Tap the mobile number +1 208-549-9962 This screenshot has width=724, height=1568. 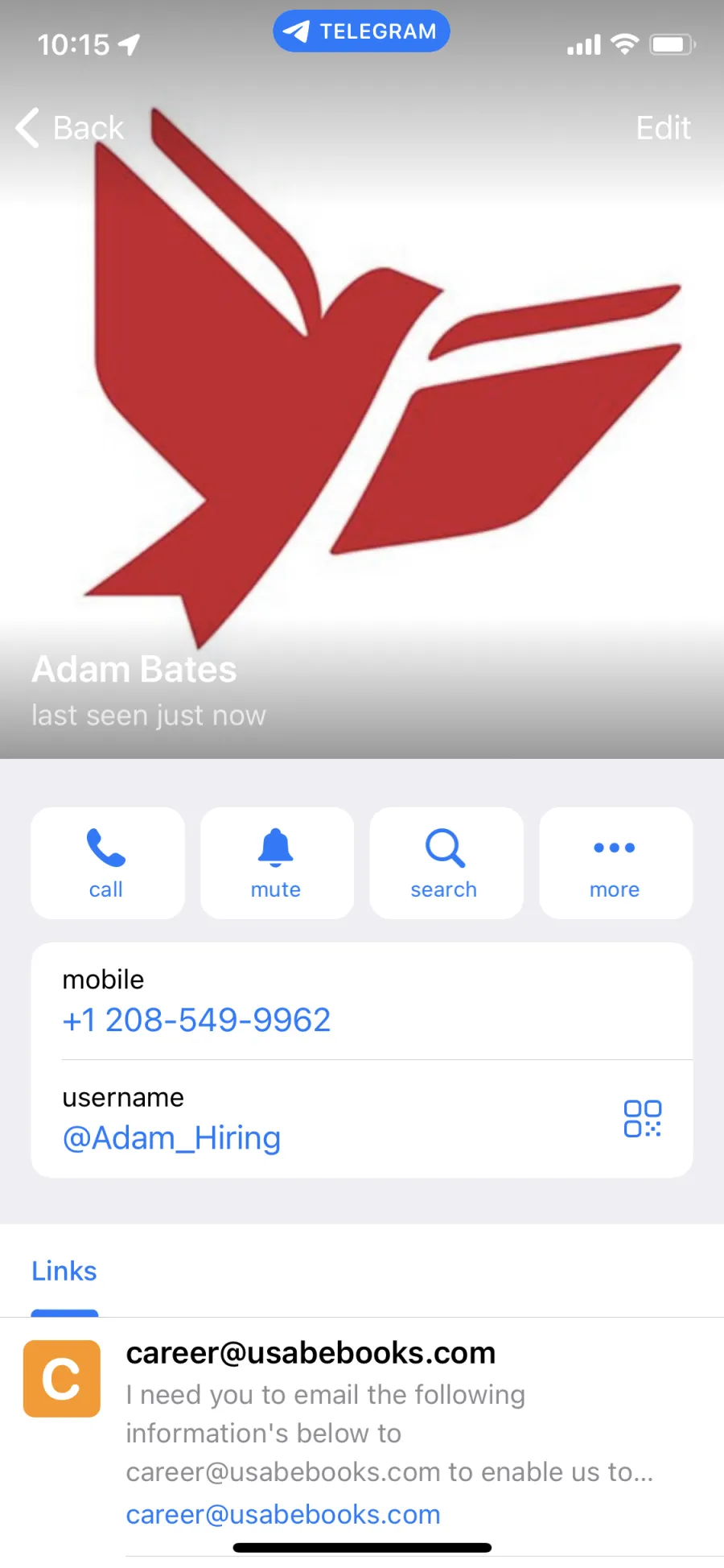click(x=196, y=1020)
